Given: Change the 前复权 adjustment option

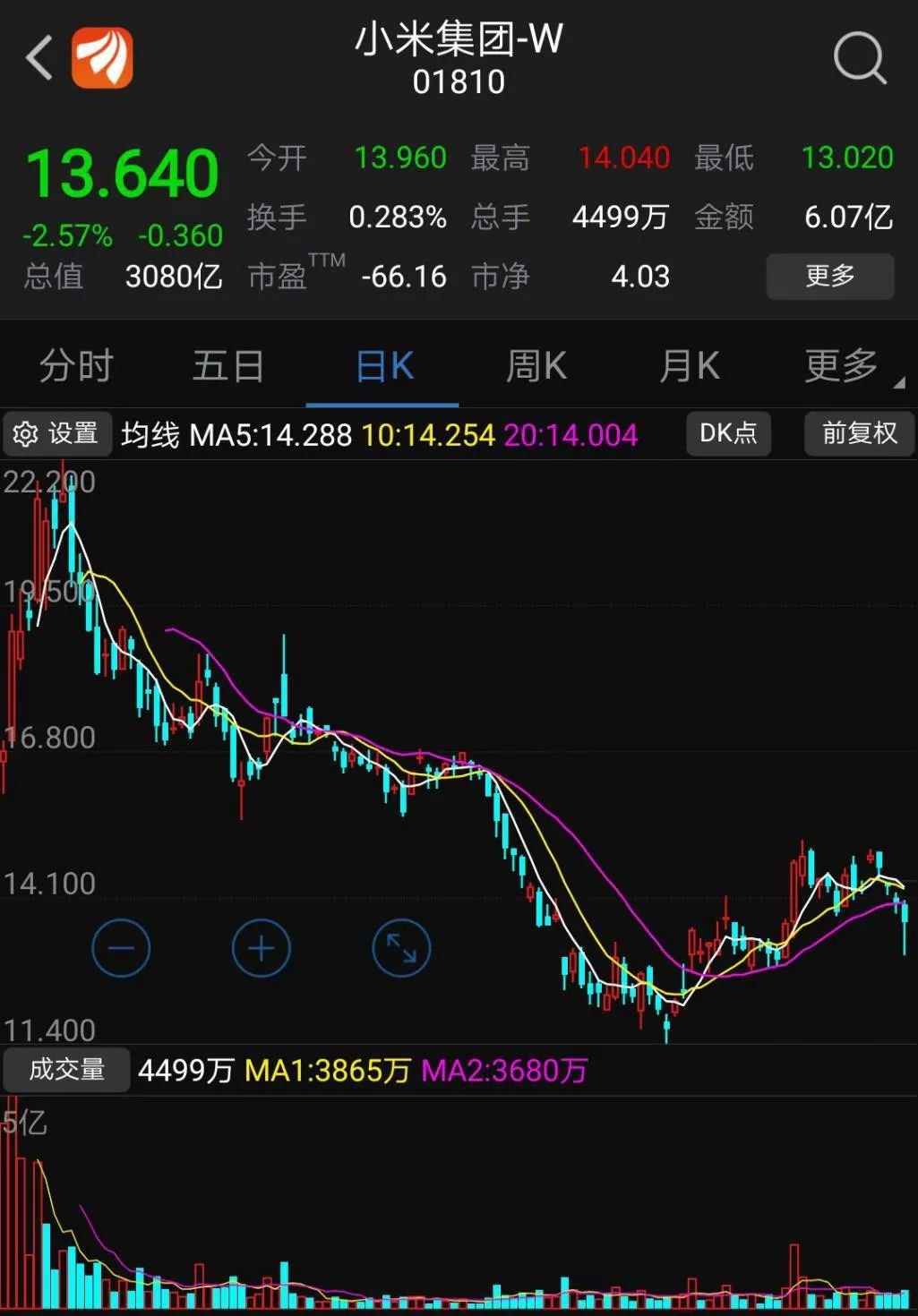Looking at the screenshot, I should (859, 434).
